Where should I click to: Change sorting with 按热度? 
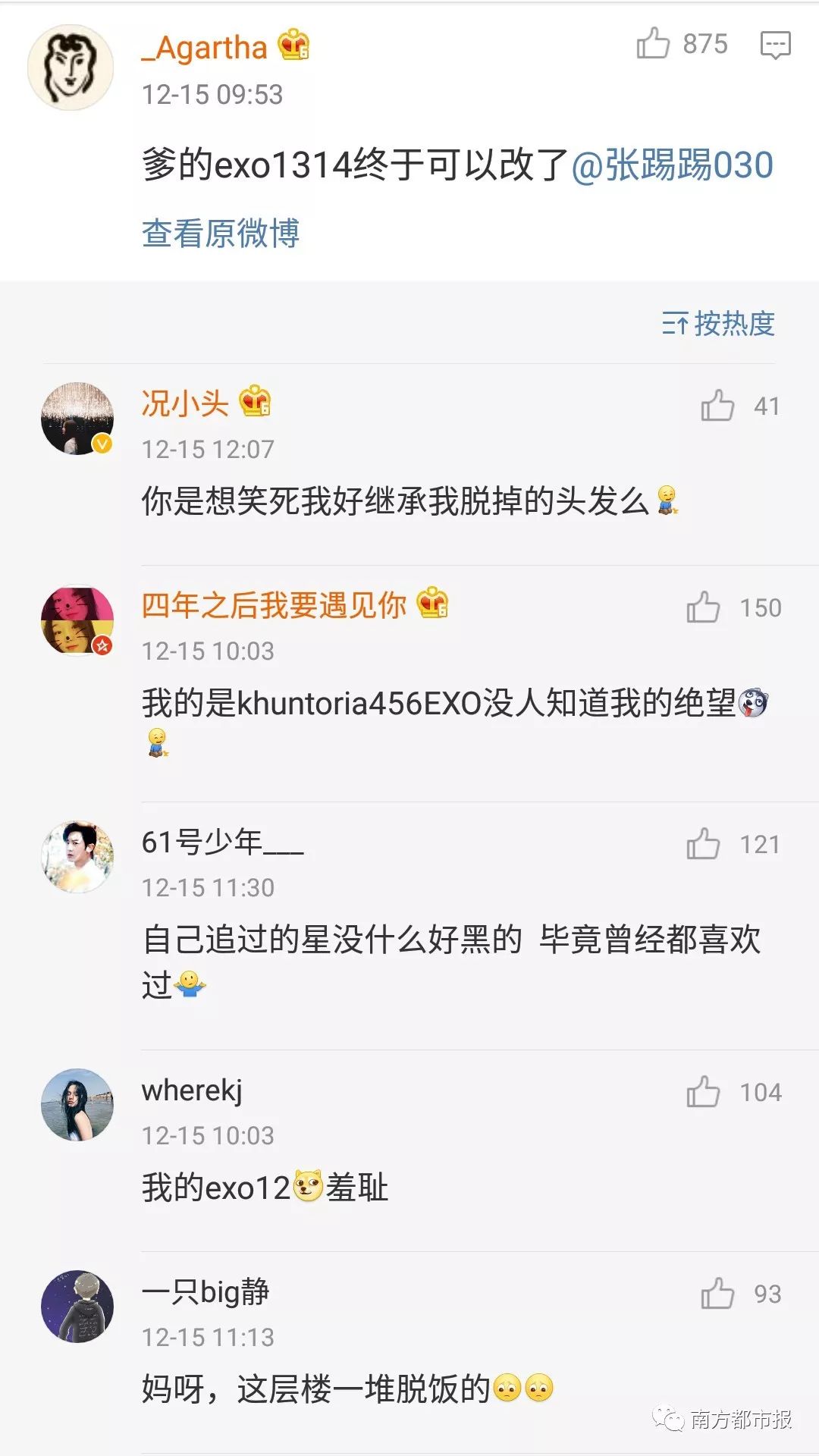pyautogui.click(x=718, y=324)
